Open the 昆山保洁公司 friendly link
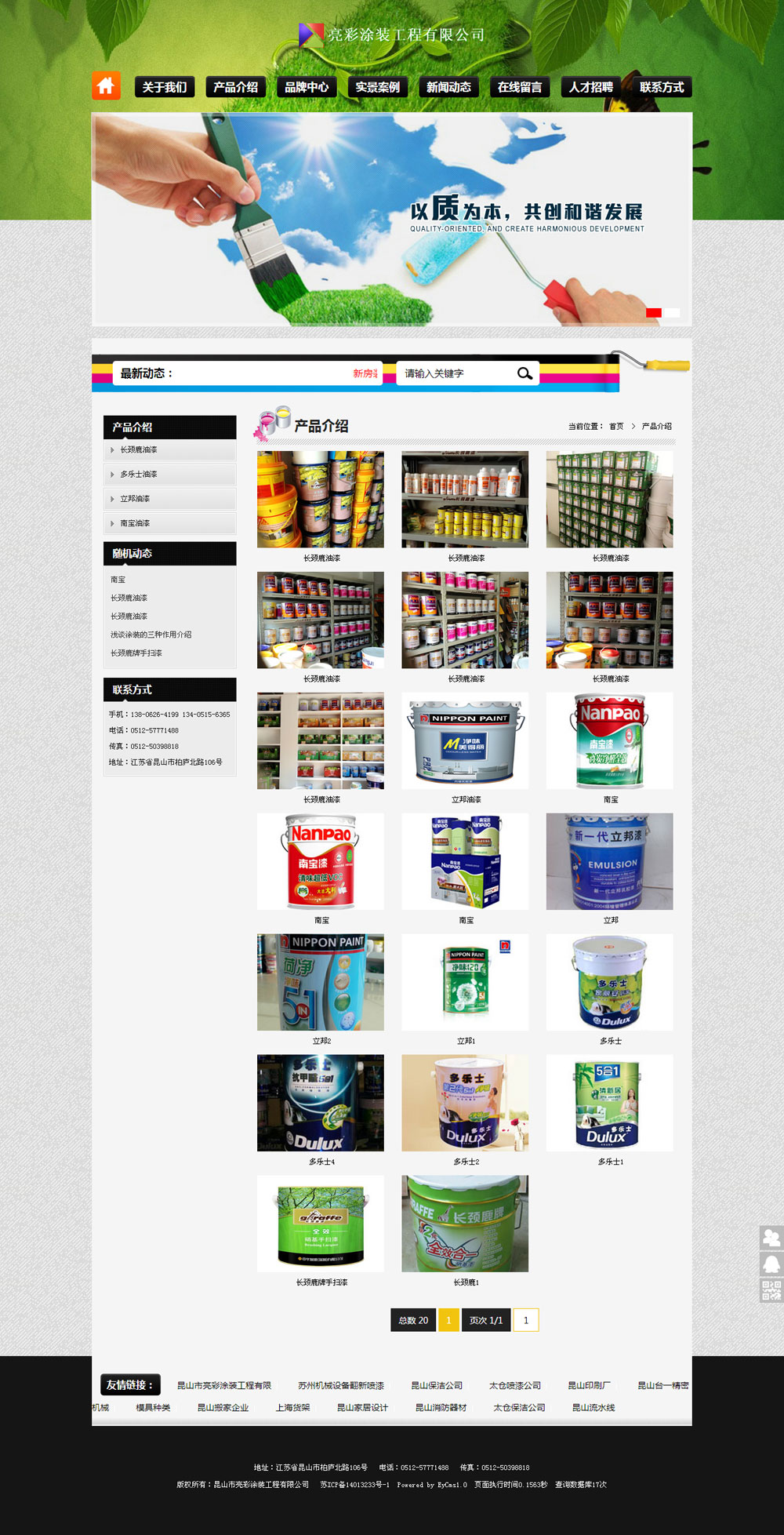The height and width of the screenshot is (1535, 784). (x=437, y=1386)
